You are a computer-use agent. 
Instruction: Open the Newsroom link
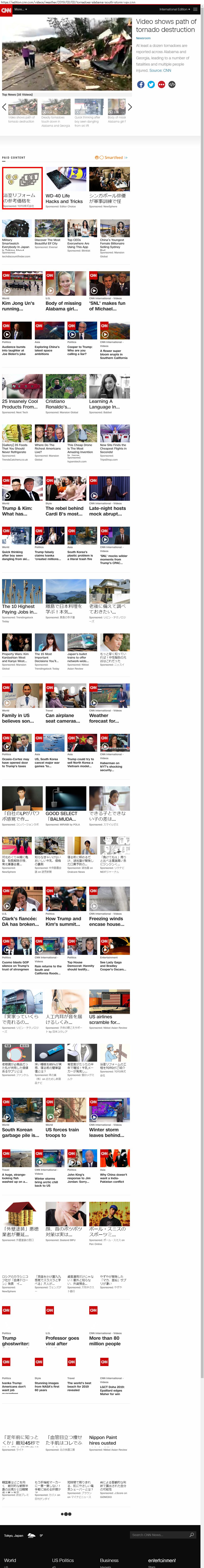143,38
